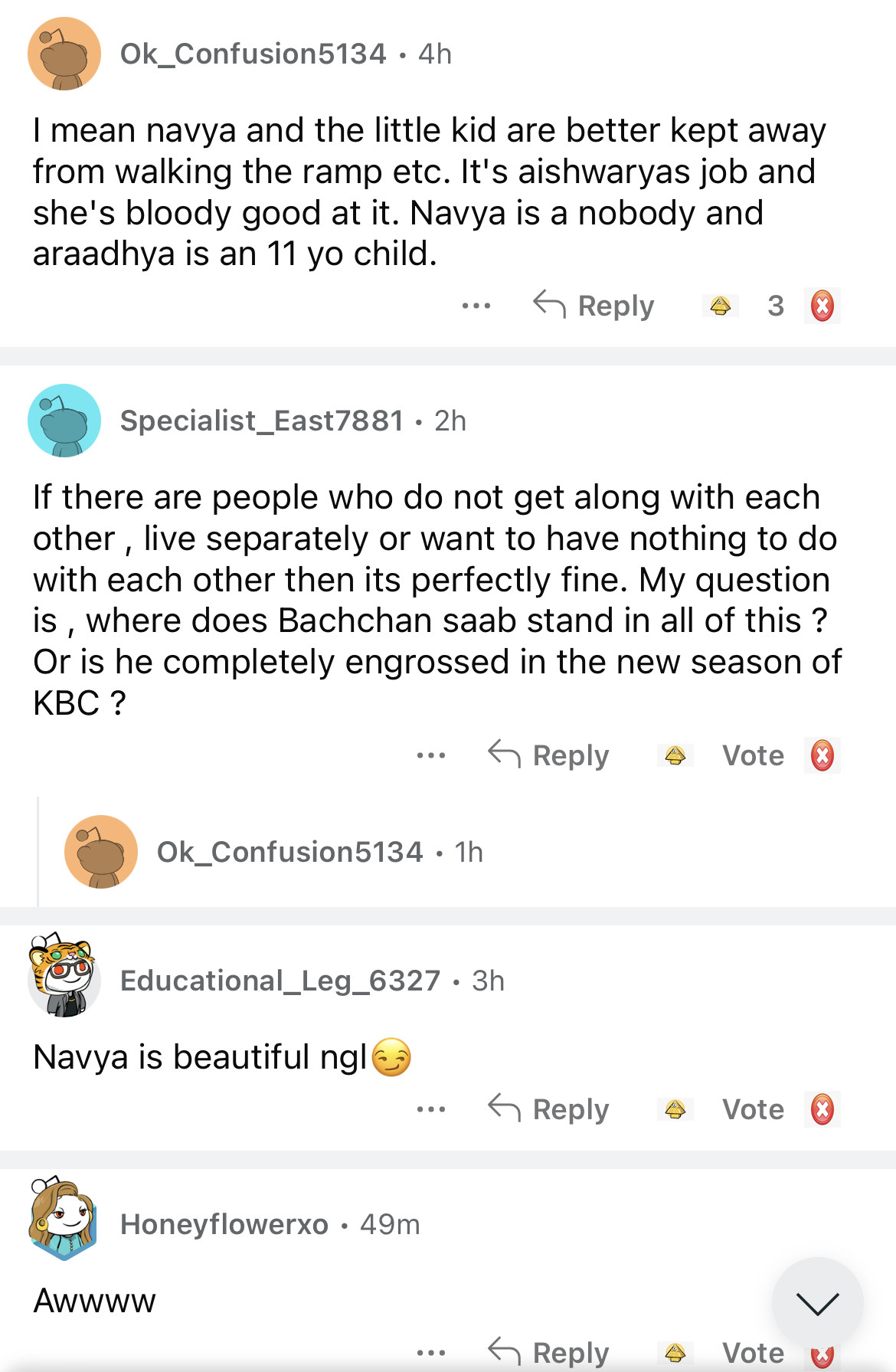The width and height of the screenshot is (896, 1372).
Task: Open Honeyflowerxo's profile via username
Action: click(x=224, y=1224)
